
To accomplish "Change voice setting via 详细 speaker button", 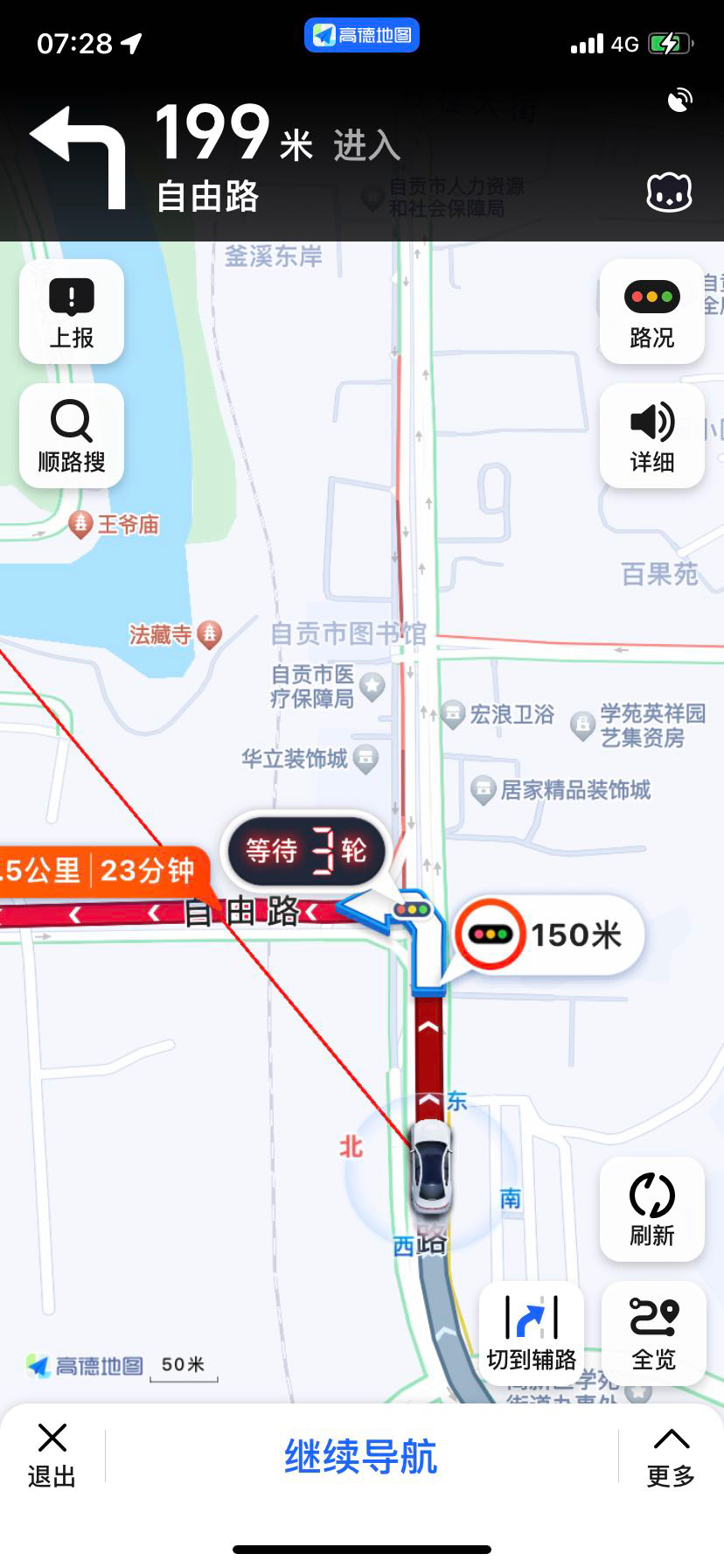I will click(x=651, y=436).
